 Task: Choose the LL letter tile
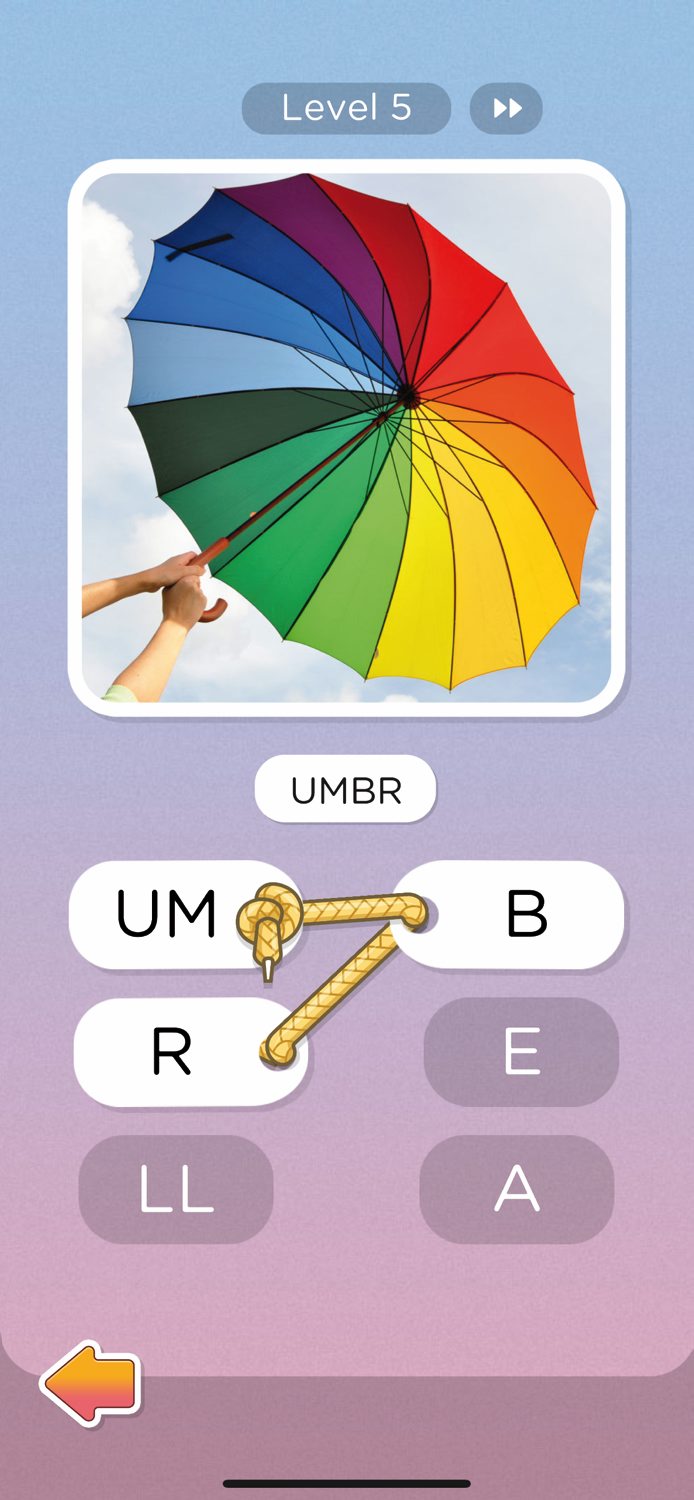[x=176, y=1190]
